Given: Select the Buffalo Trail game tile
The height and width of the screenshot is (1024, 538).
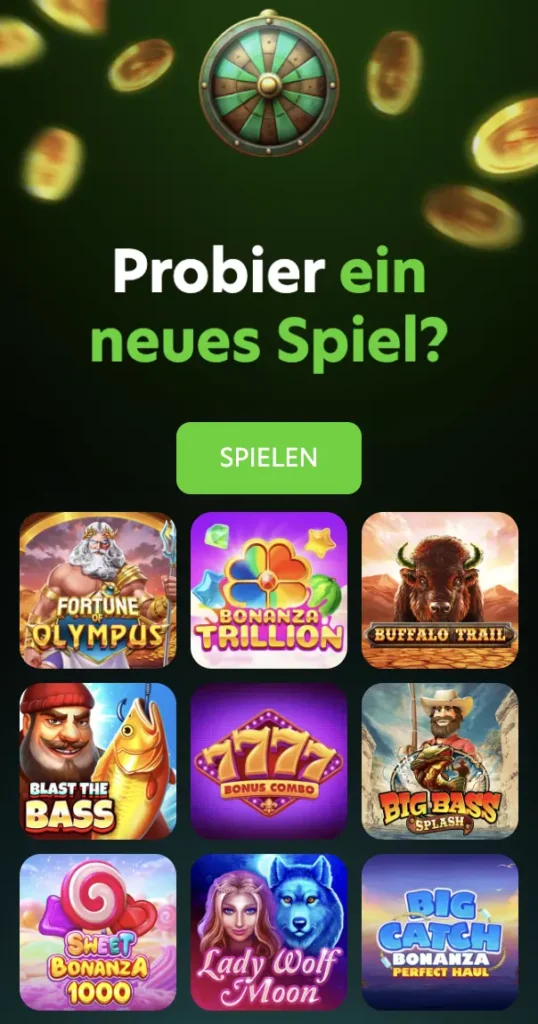Looking at the screenshot, I should [x=439, y=590].
